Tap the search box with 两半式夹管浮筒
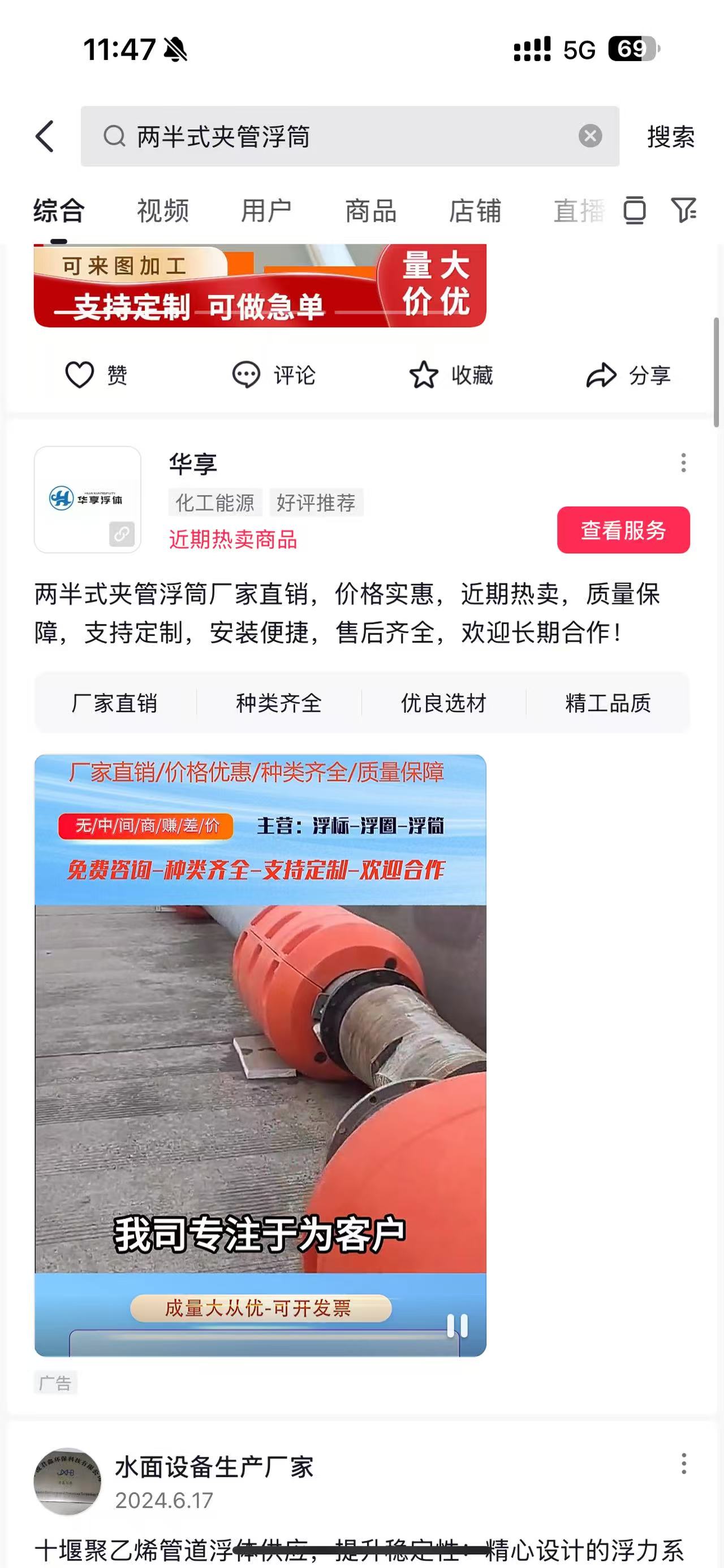 coord(350,136)
